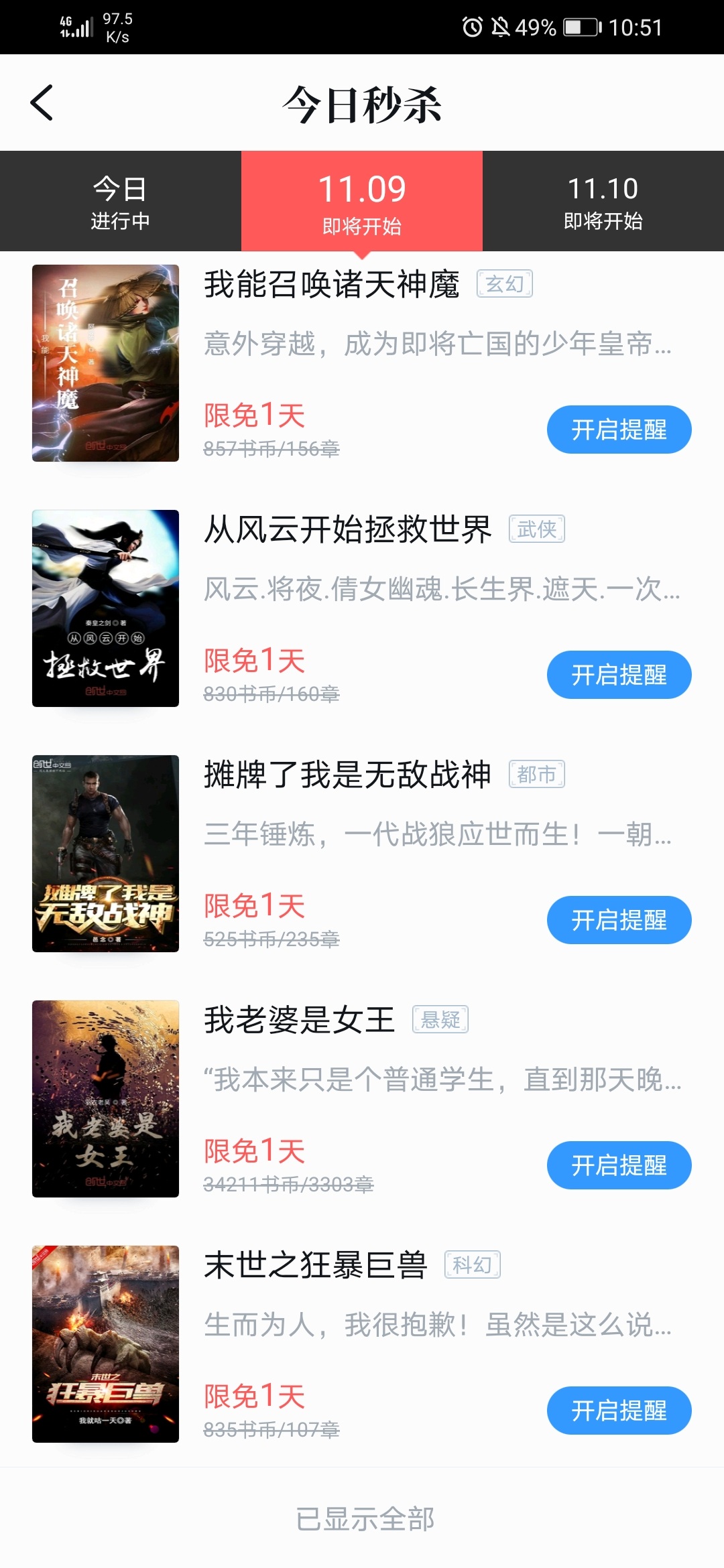Open the book 我能召唤诸天神魔
The height and width of the screenshot is (1568, 724).
(332, 284)
